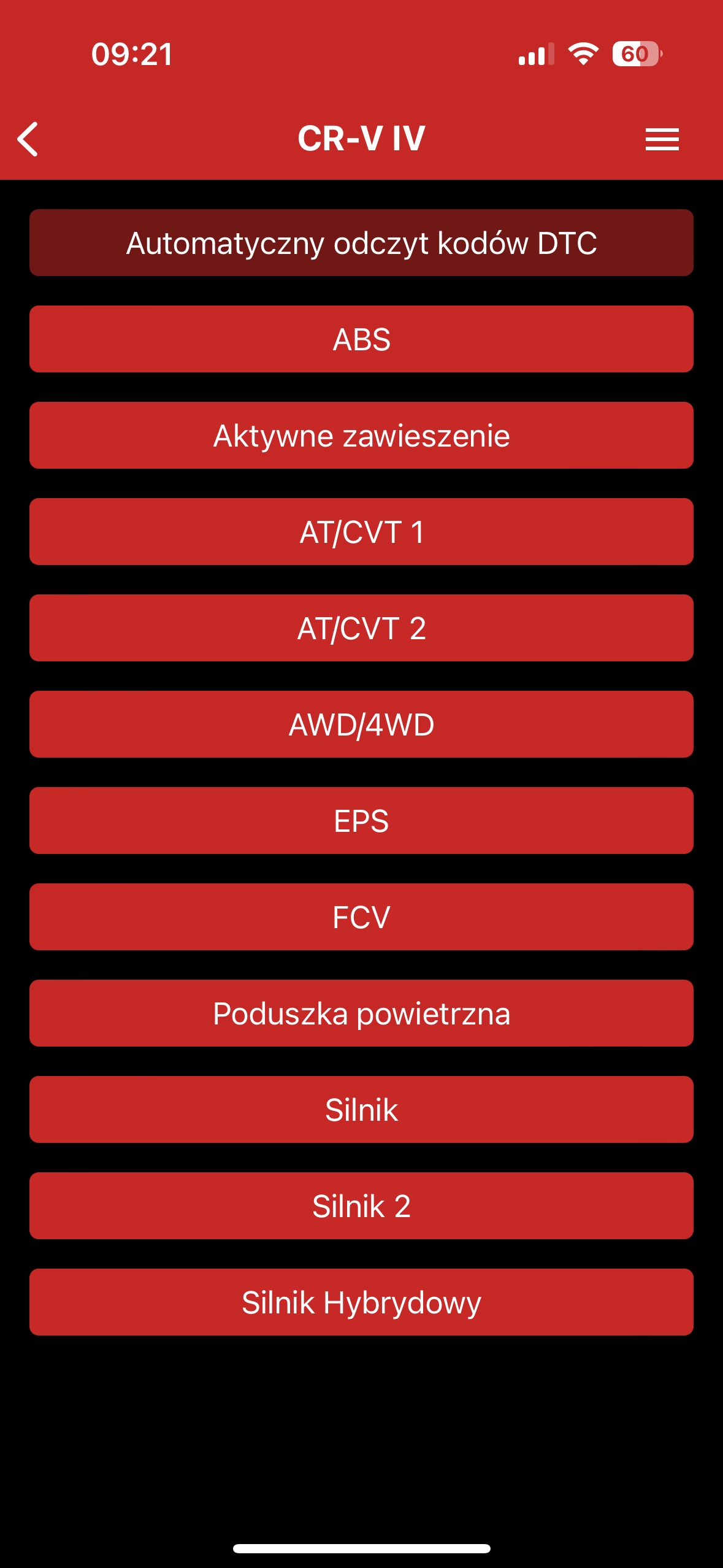Screen dimensions: 723x1568
Task: Tap the FCV button
Action: click(x=361, y=917)
